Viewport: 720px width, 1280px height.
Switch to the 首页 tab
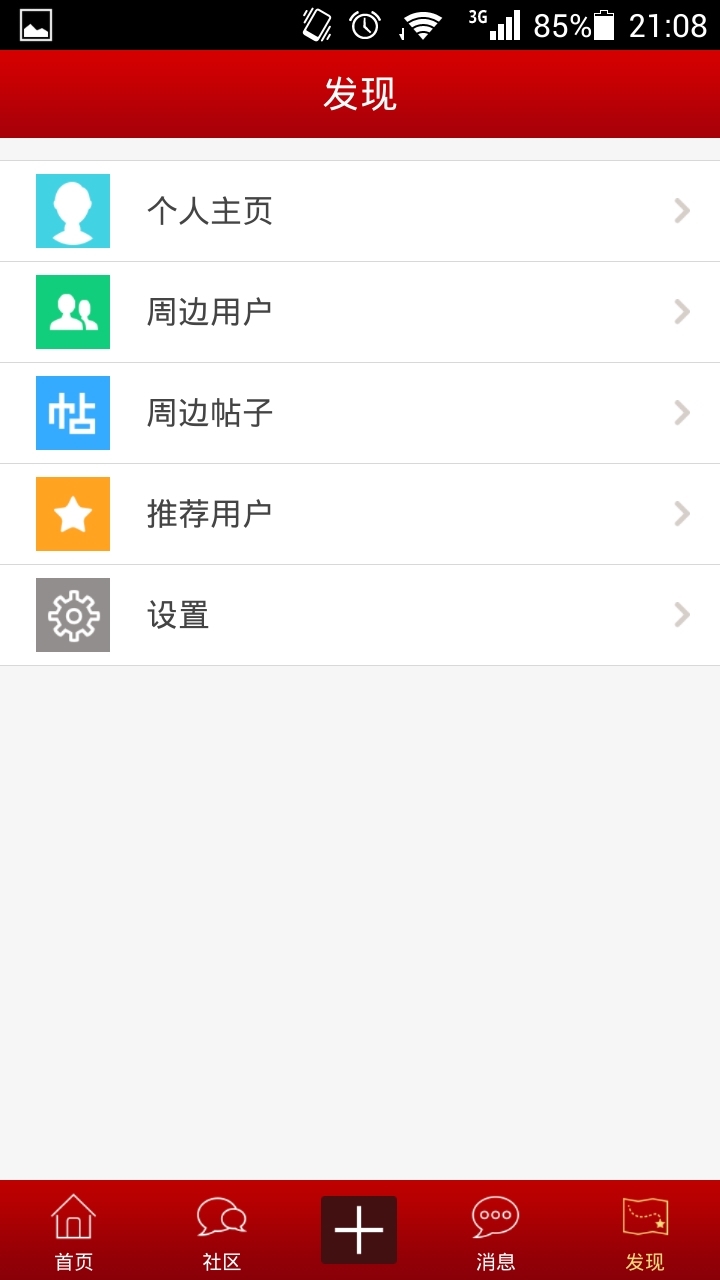pyautogui.click(x=73, y=1231)
